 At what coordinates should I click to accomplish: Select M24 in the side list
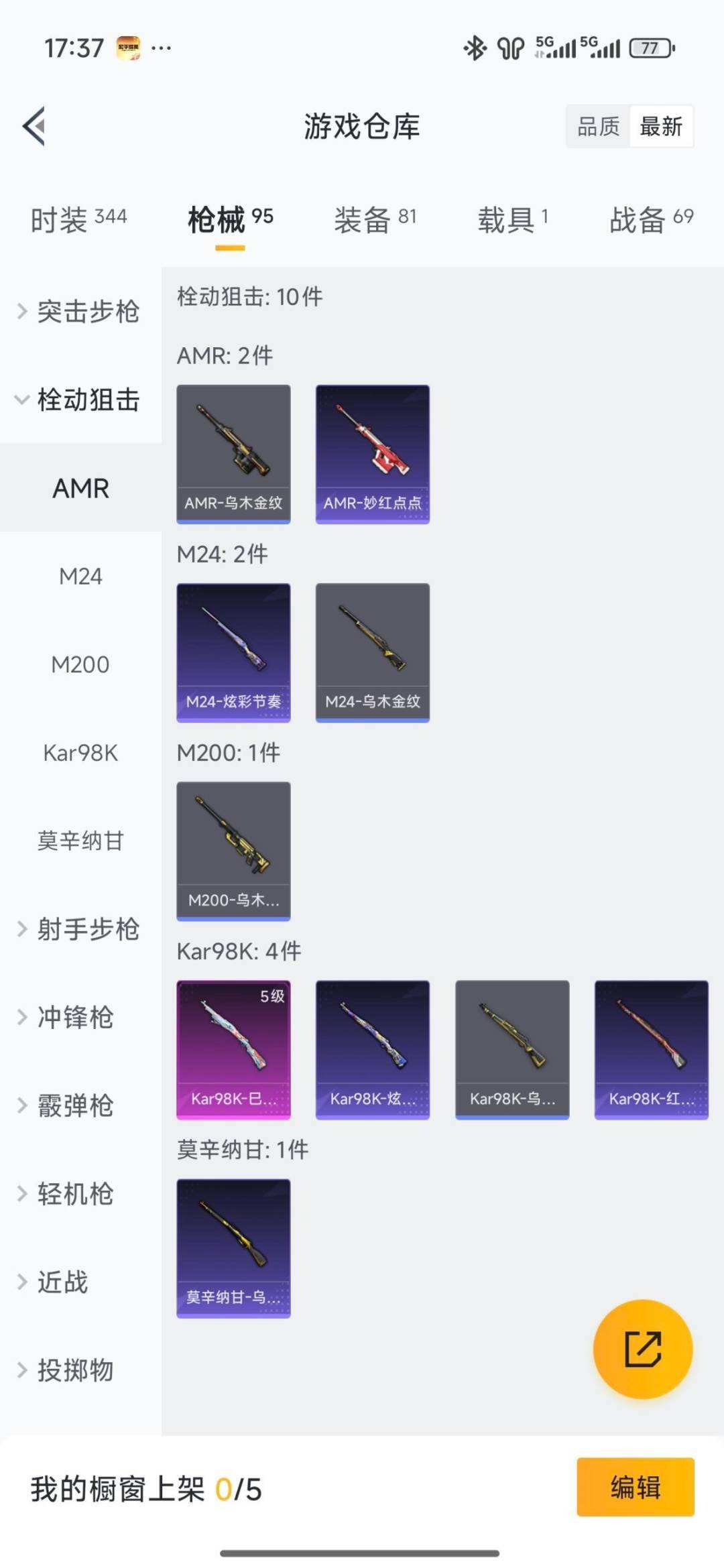tap(80, 576)
